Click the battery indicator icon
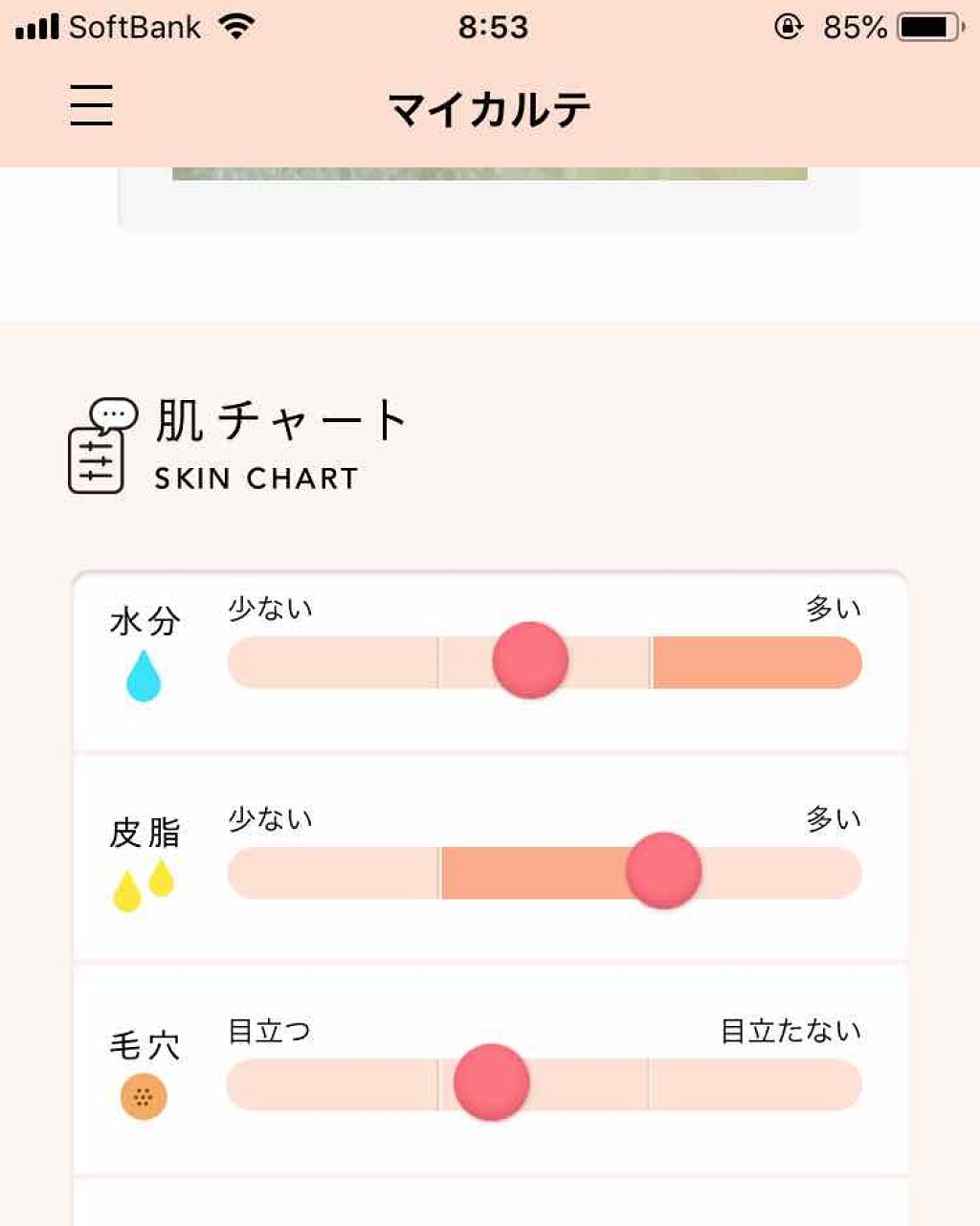The height and width of the screenshot is (1226, 980). tap(930, 26)
